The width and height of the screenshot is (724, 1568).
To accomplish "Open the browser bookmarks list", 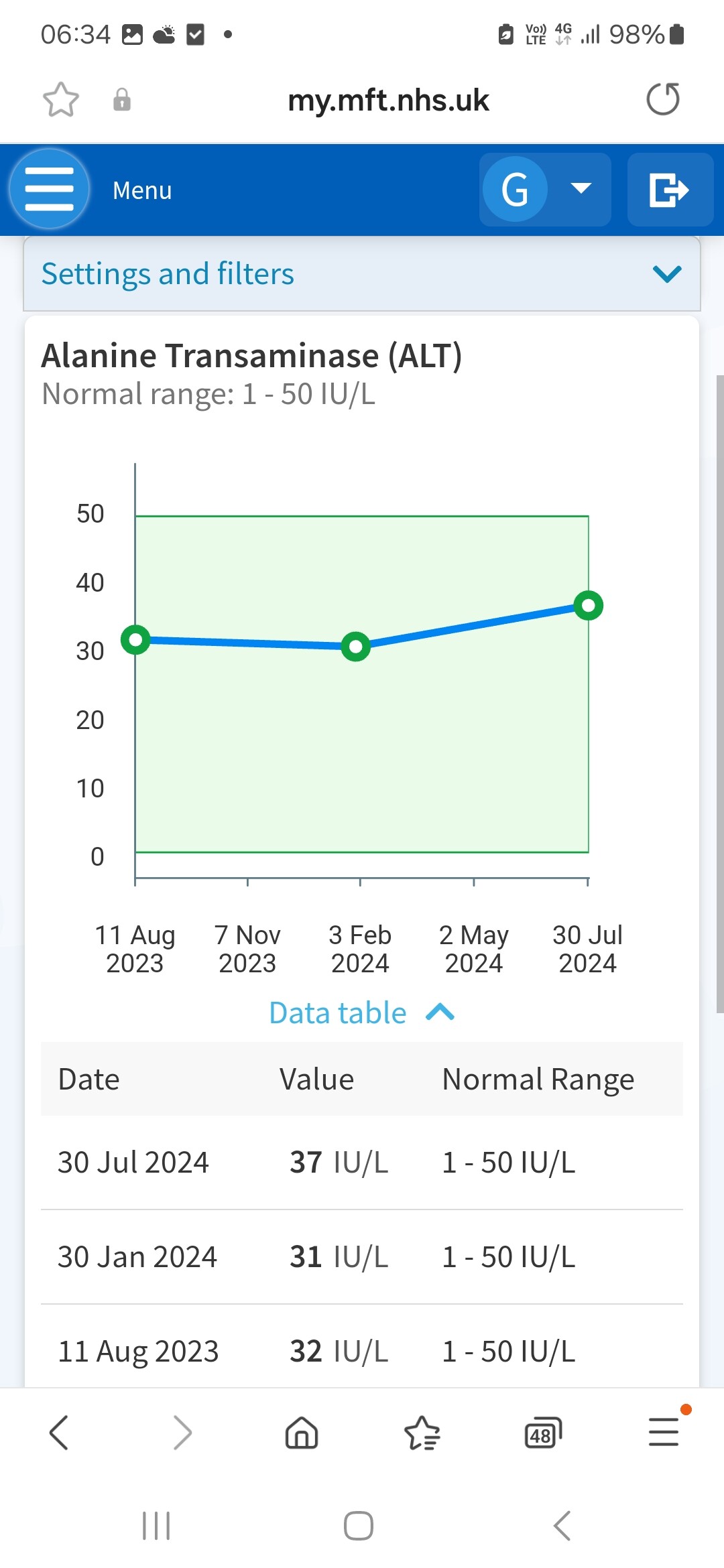I will (422, 1433).
